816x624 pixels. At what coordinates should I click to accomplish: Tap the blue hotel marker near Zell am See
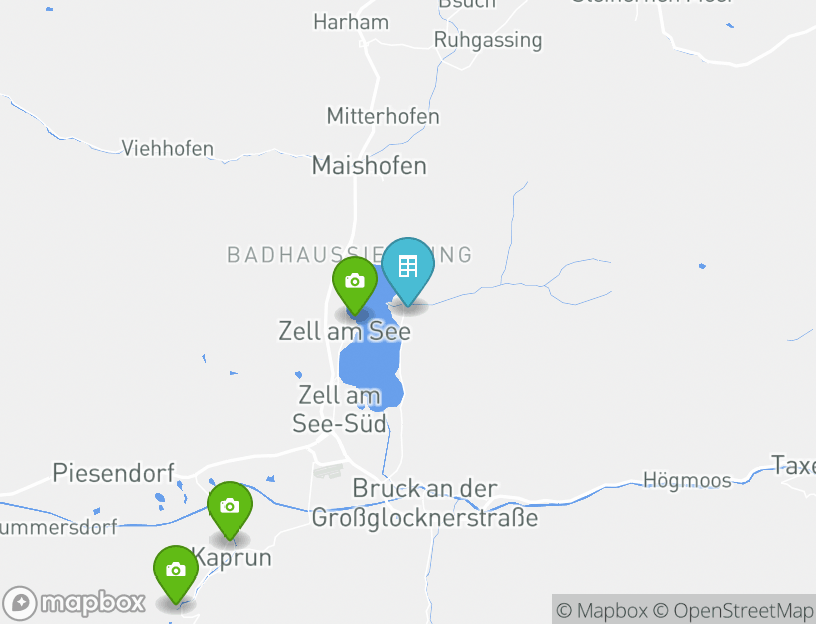pos(407,268)
